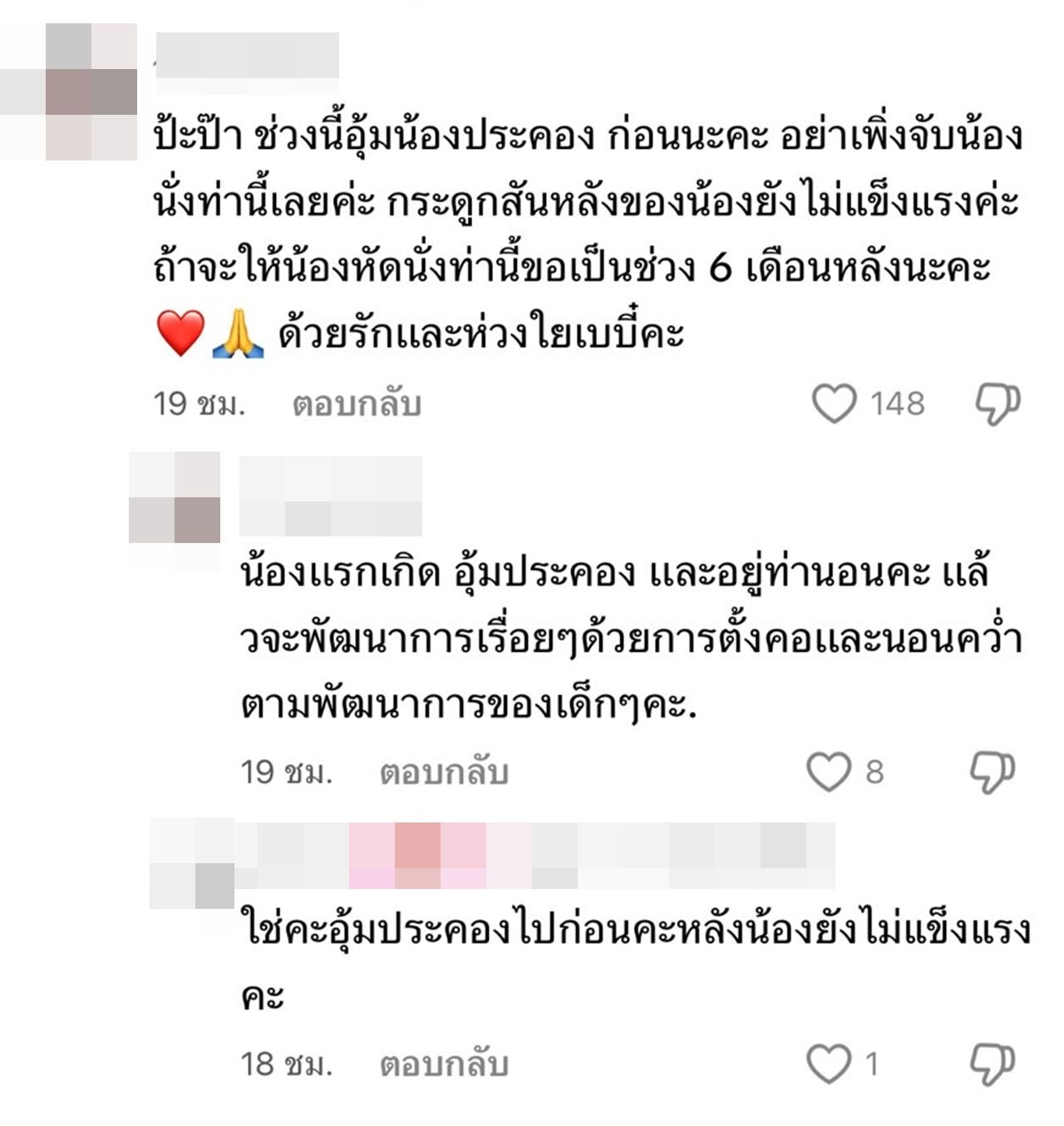
Task: Tap ตอบกลับ under the 18 ชม. reply
Action: coord(444,1064)
